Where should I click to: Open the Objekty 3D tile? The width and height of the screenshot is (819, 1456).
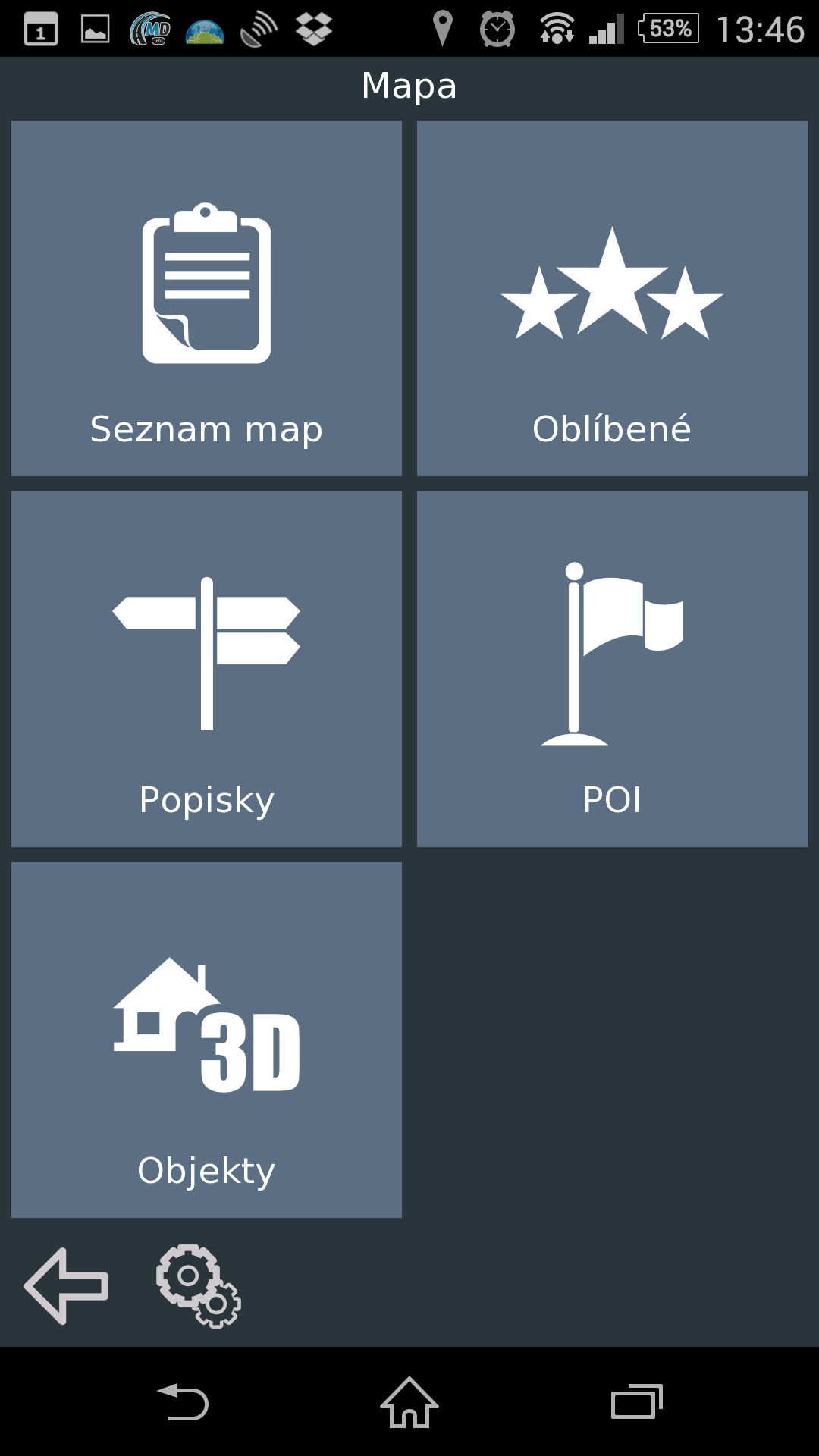tap(206, 1040)
